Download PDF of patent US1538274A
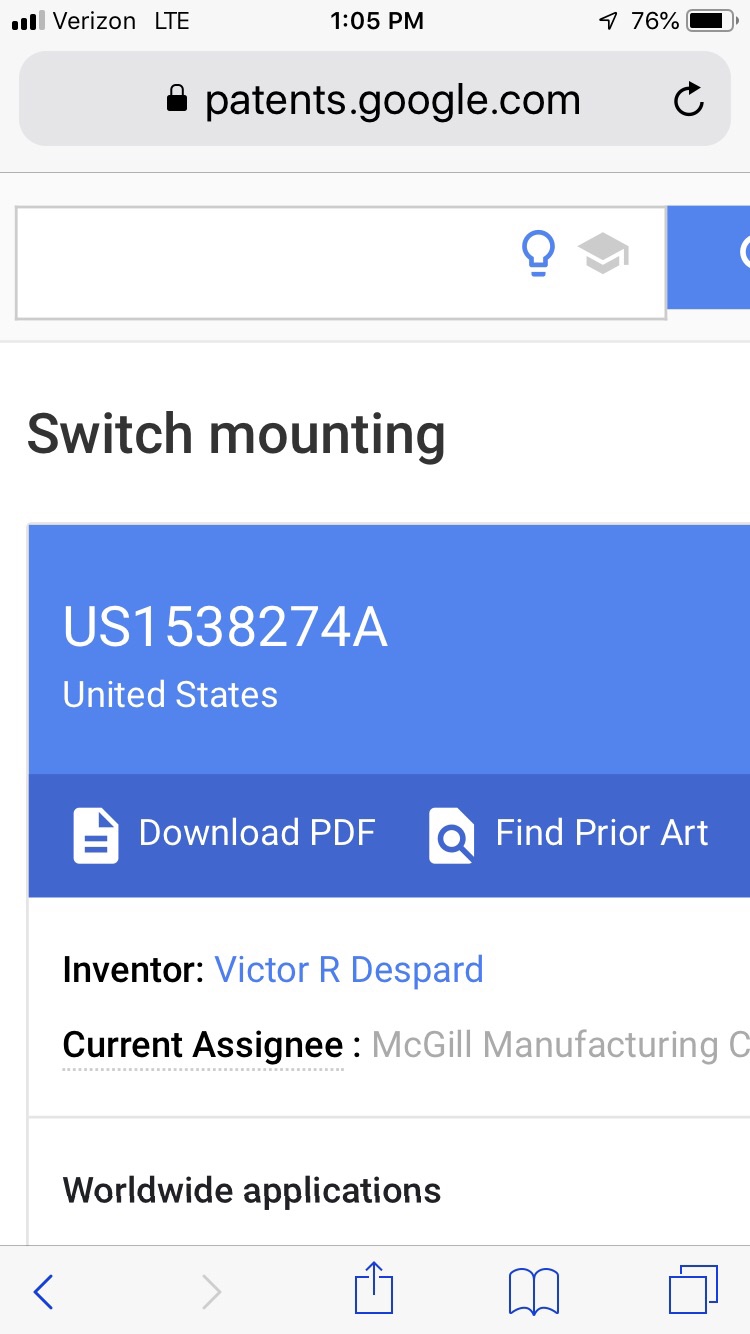750x1334 pixels. point(225,834)
